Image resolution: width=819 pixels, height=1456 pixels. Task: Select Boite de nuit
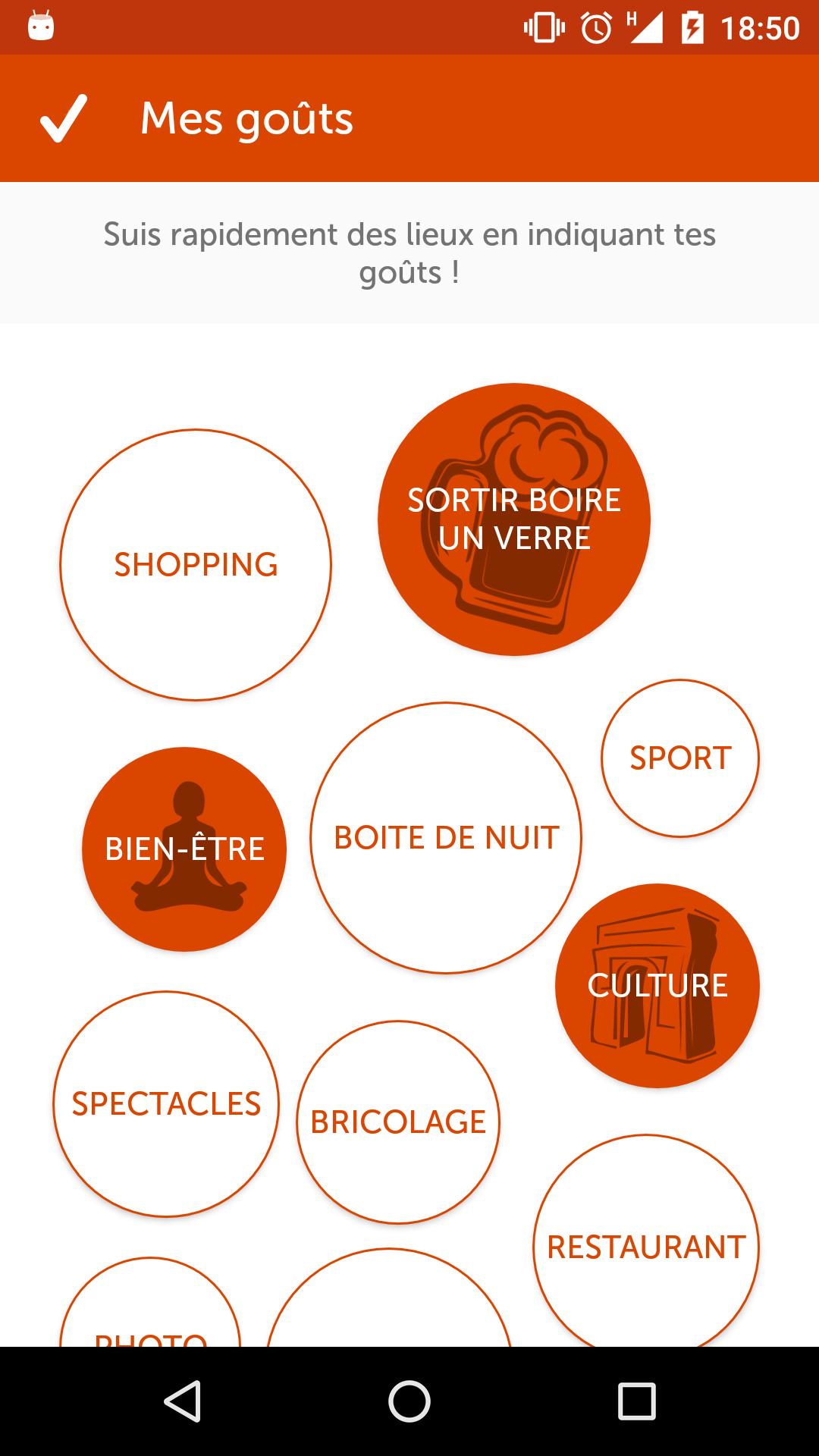(x=446, y=838)
